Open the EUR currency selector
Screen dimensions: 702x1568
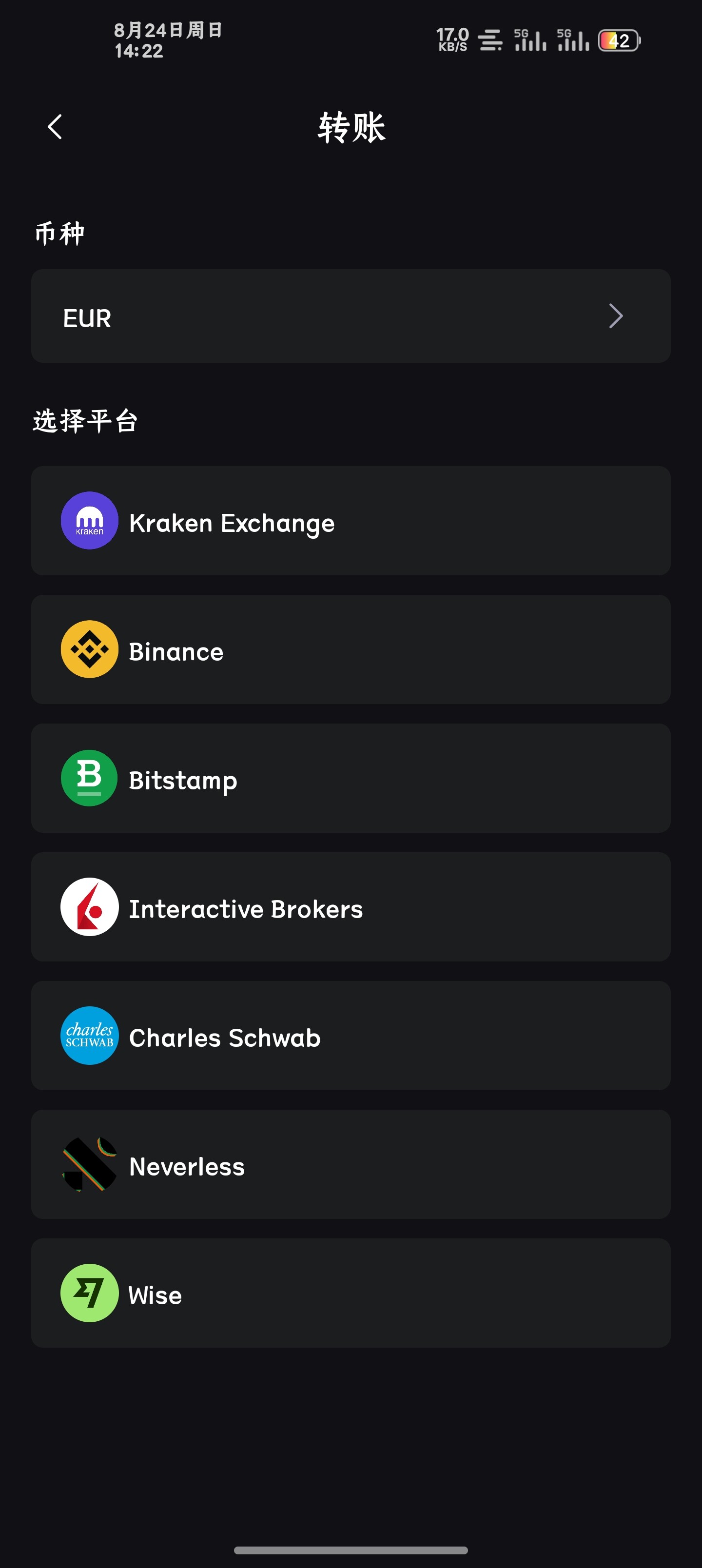click(351, 316)
